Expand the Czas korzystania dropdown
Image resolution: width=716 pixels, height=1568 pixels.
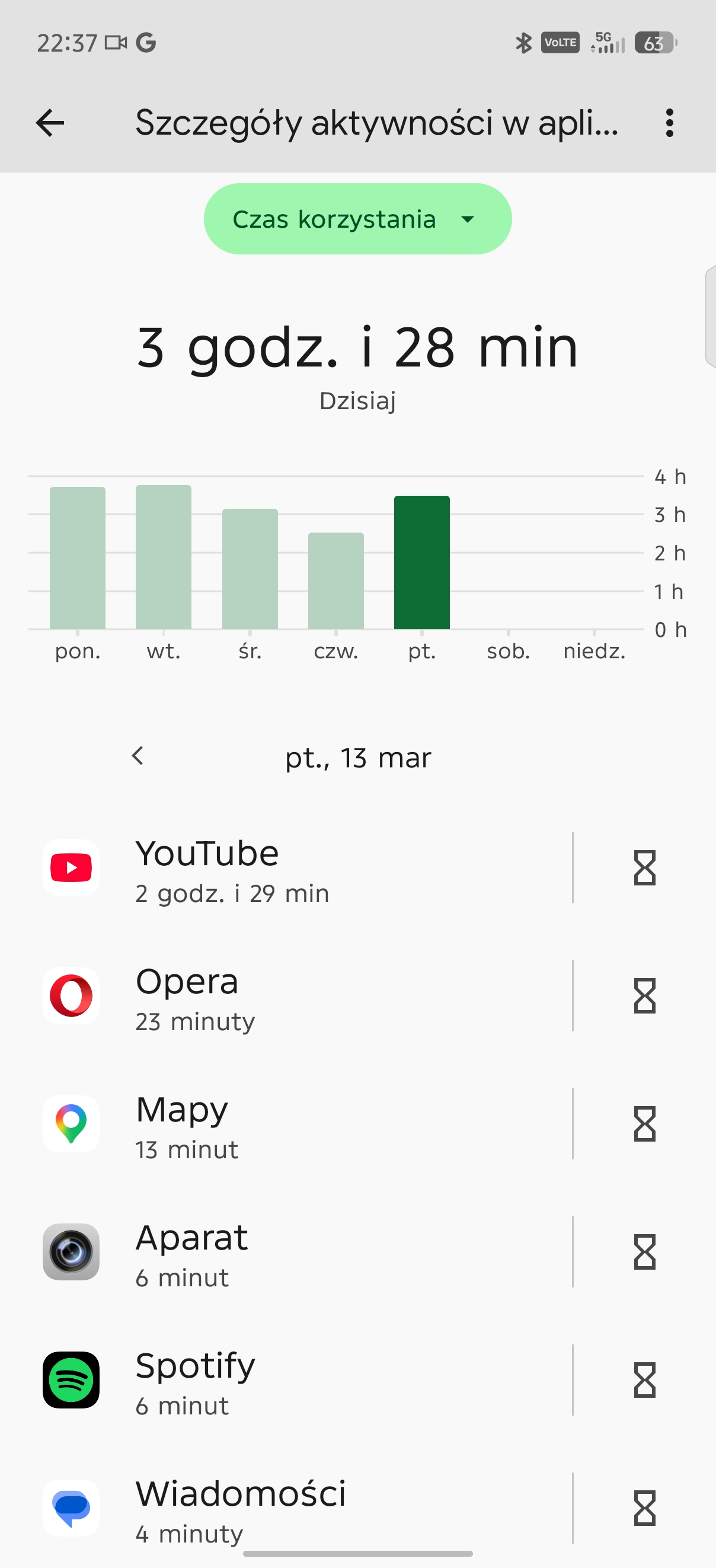click(x=357, y=219)
